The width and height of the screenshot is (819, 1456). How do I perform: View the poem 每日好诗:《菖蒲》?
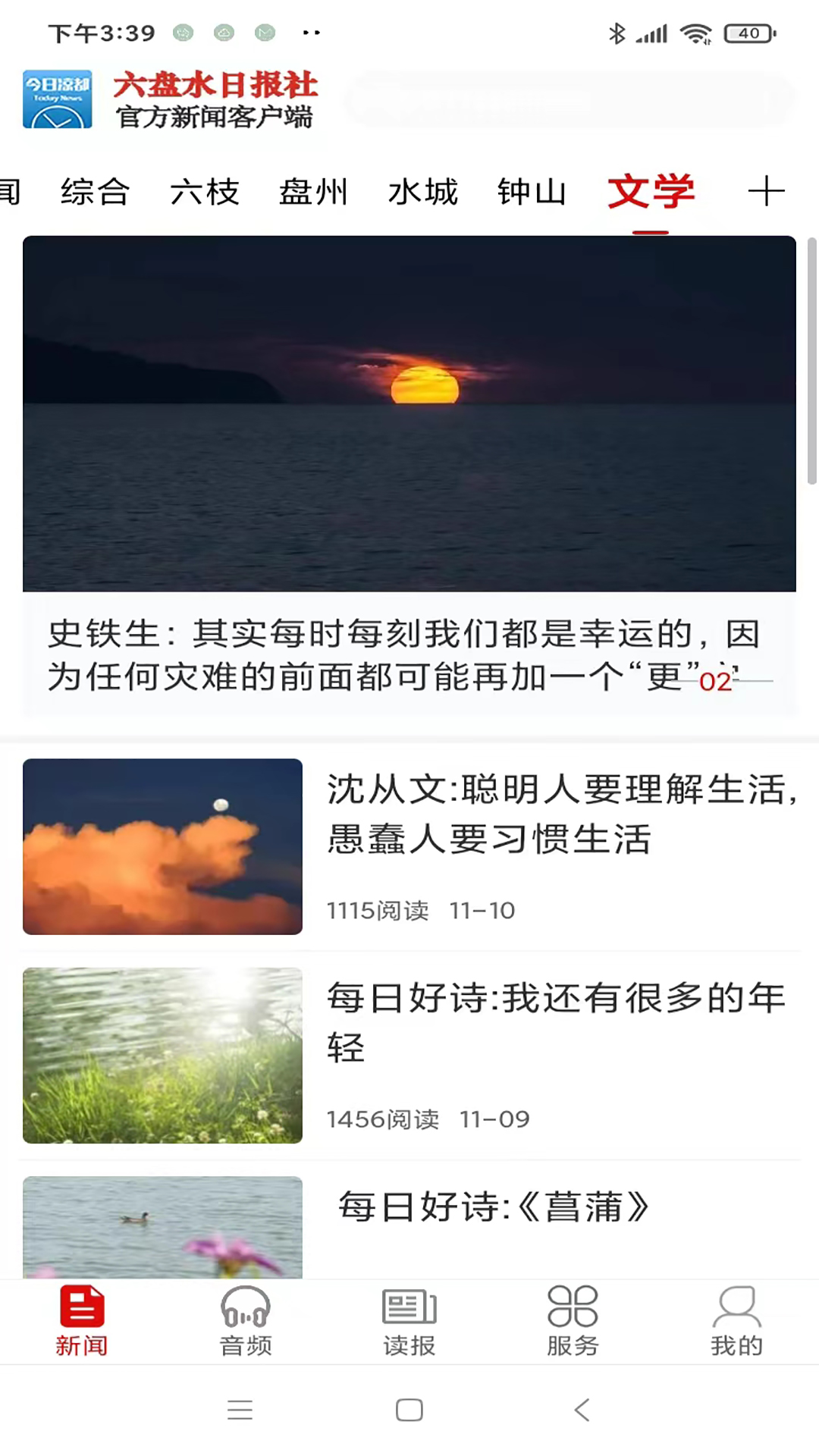pos(493,1207)
